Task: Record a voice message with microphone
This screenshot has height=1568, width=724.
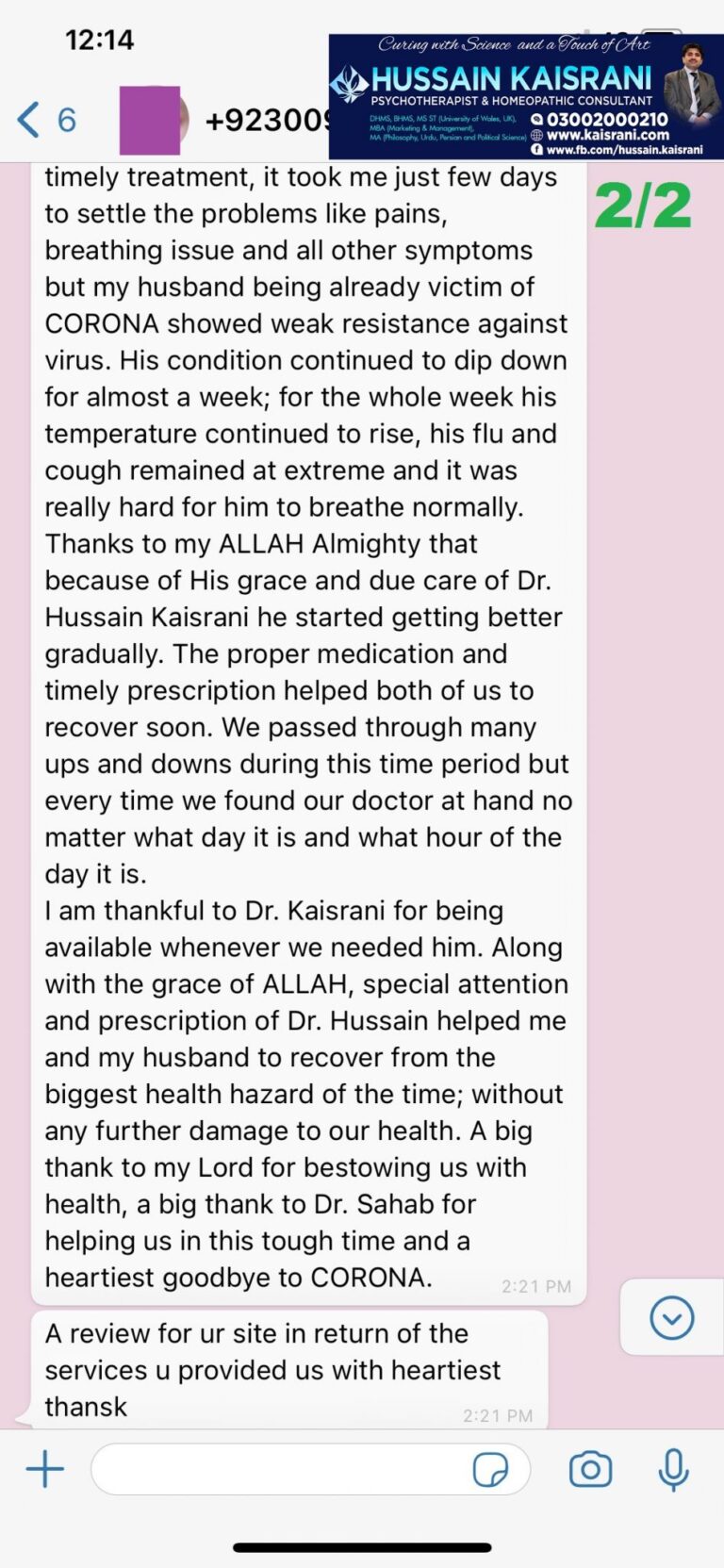Action: click(x=673, y=1469)
